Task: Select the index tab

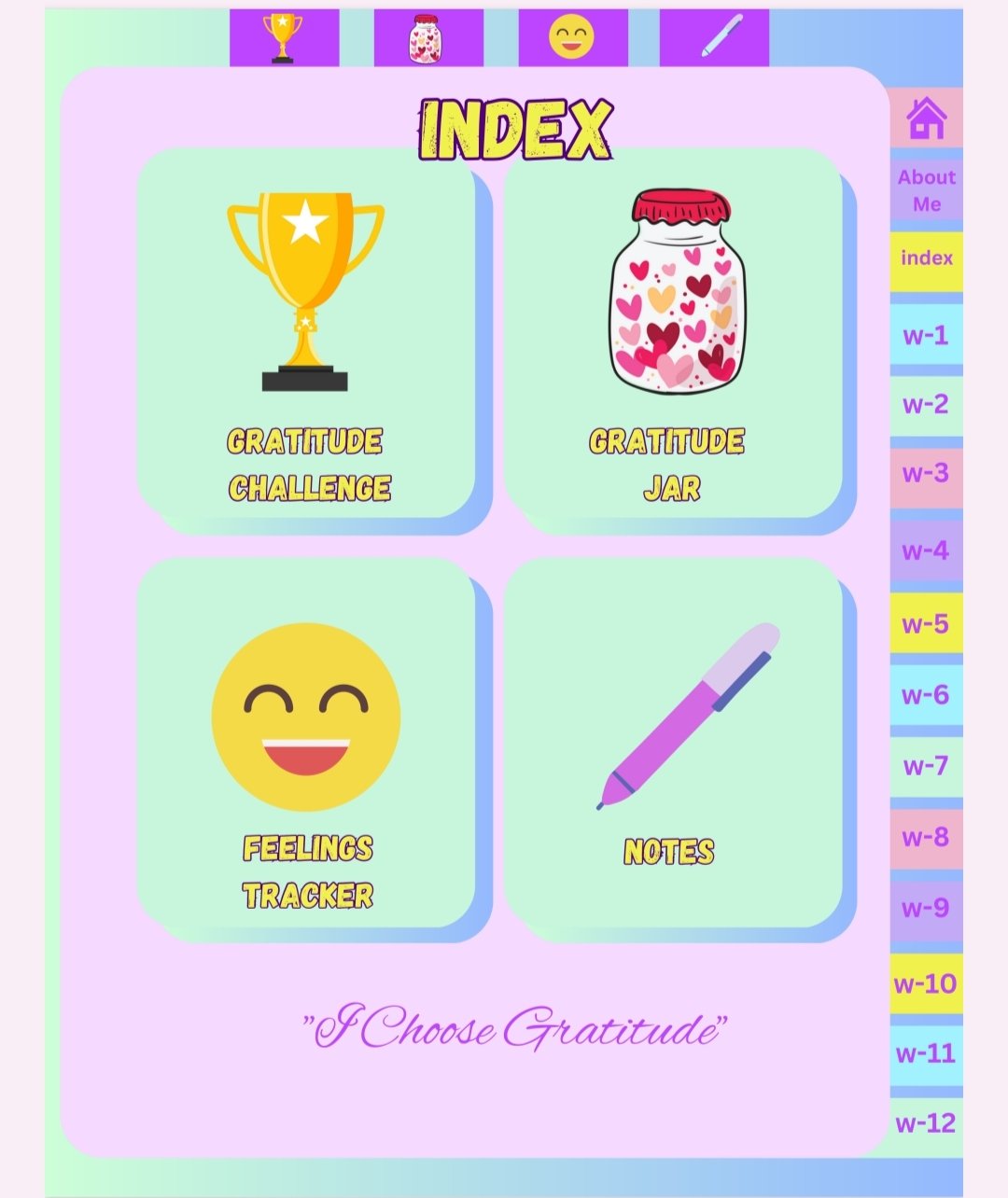Action: click(x=926, y=258)
